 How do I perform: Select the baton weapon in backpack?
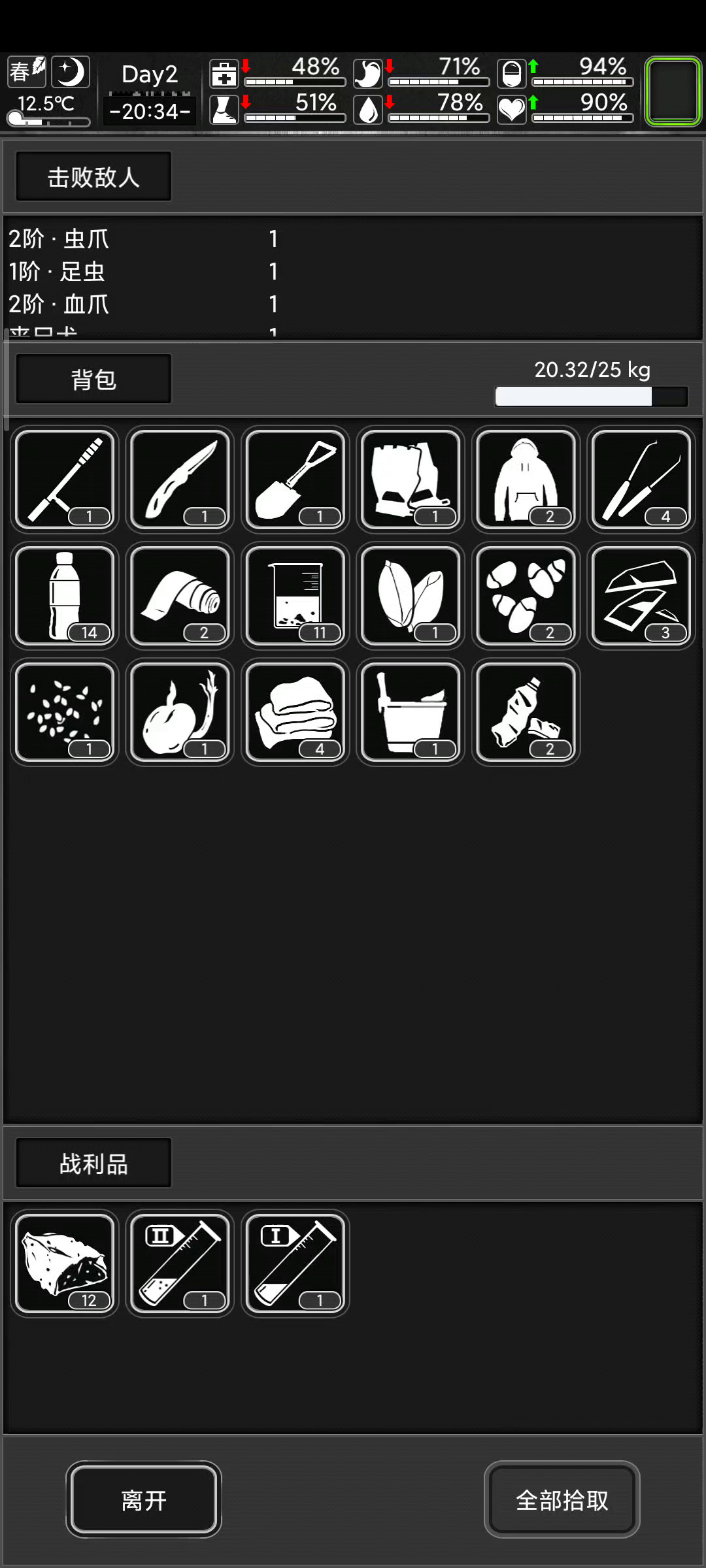65,480
